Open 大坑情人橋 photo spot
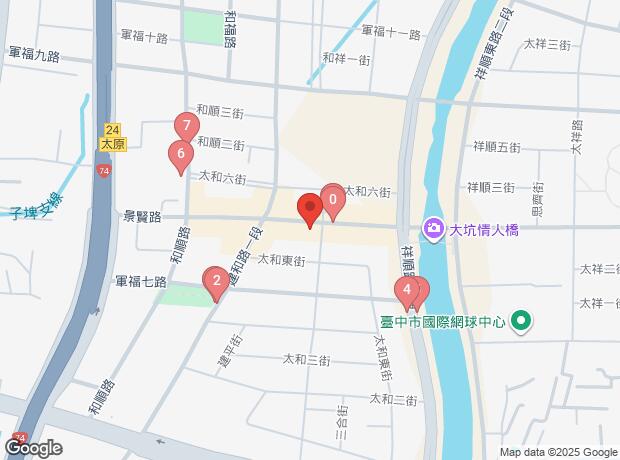Screen dimensions: 620x460 433,229
